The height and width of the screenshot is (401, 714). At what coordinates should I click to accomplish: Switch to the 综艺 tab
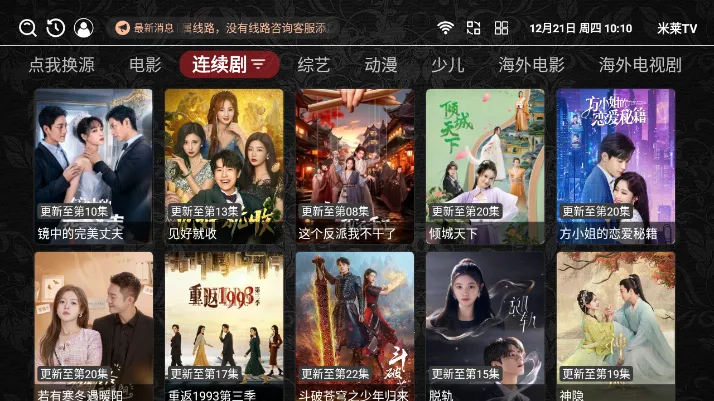pyautogui.click(x=314, y=65)
